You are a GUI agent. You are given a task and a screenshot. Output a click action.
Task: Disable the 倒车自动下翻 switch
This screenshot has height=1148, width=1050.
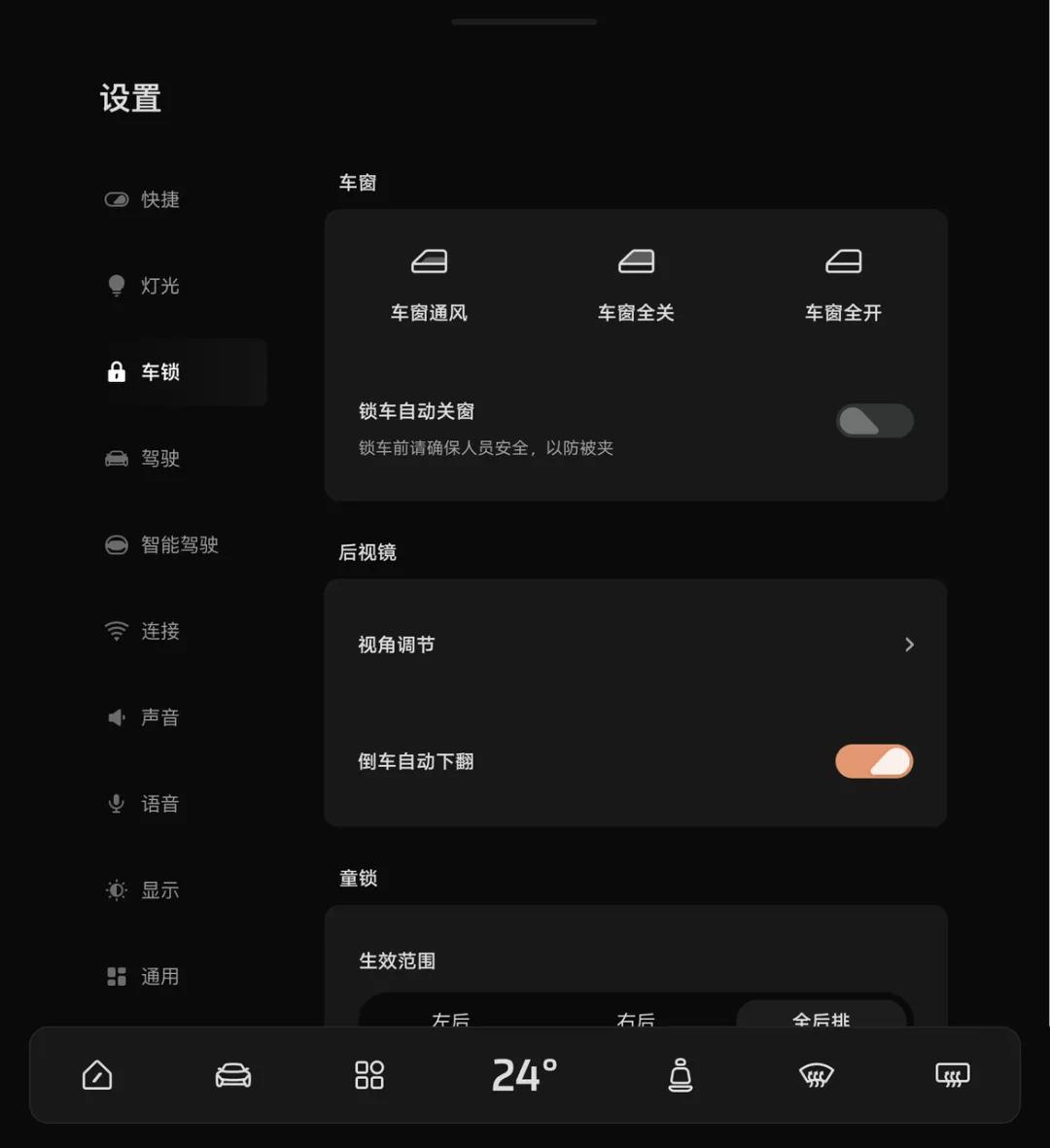click(874, 761)
